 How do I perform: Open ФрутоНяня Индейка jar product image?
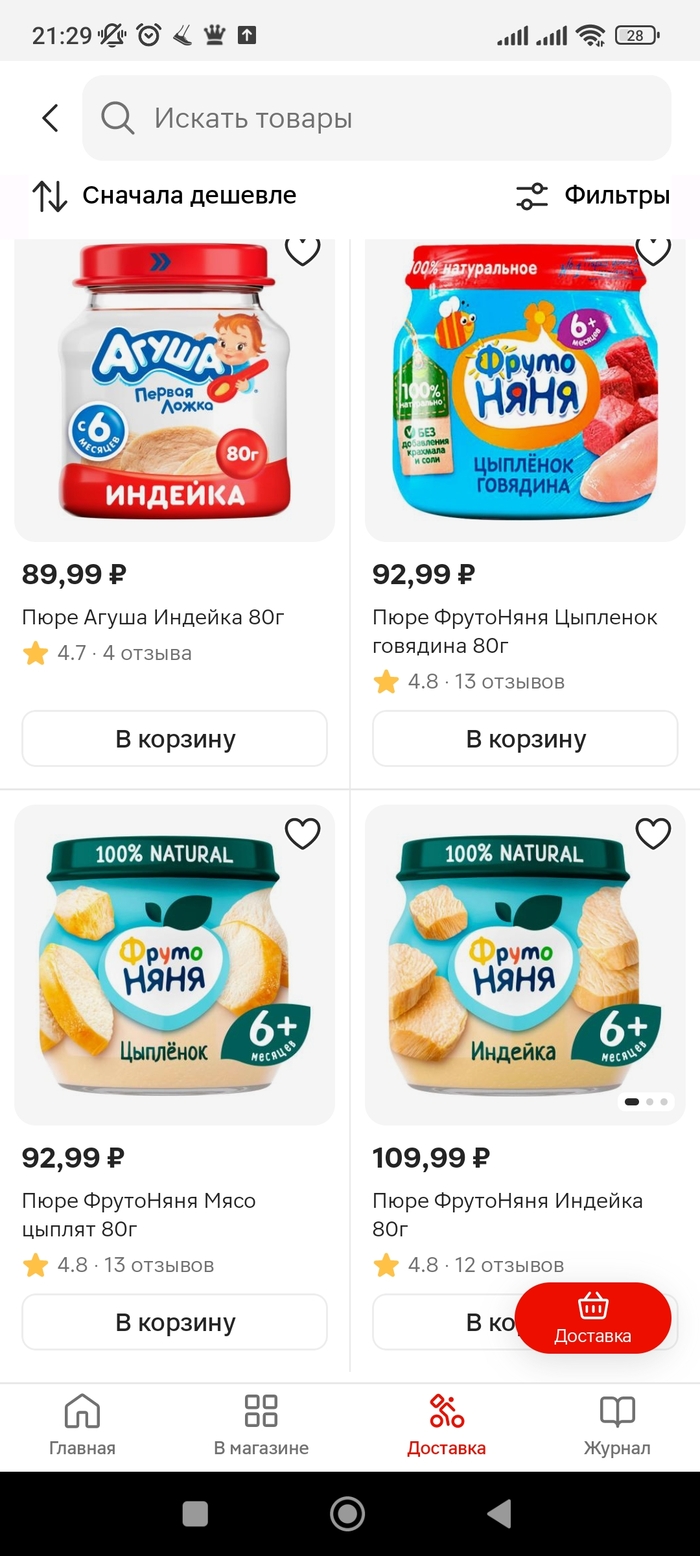tap(525, 965)
